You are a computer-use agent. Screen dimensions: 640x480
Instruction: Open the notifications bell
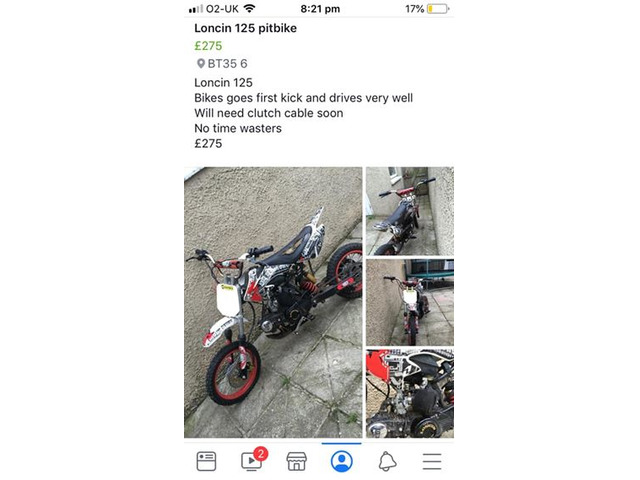(387, 461)
